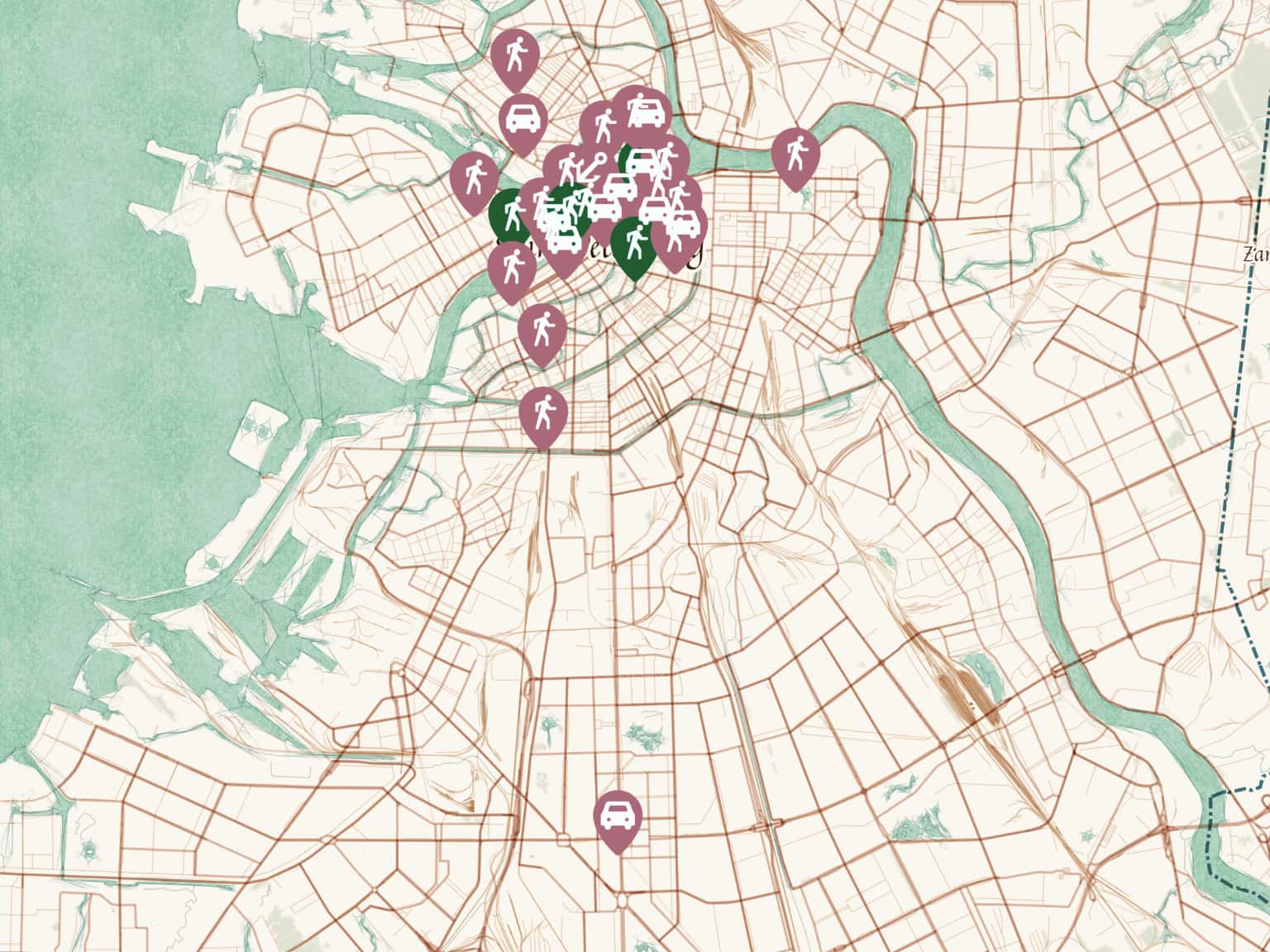The width and height of the screenshot is (1270, 952).
Task: Open the southernmost walking pin
Action: (542, 412)
